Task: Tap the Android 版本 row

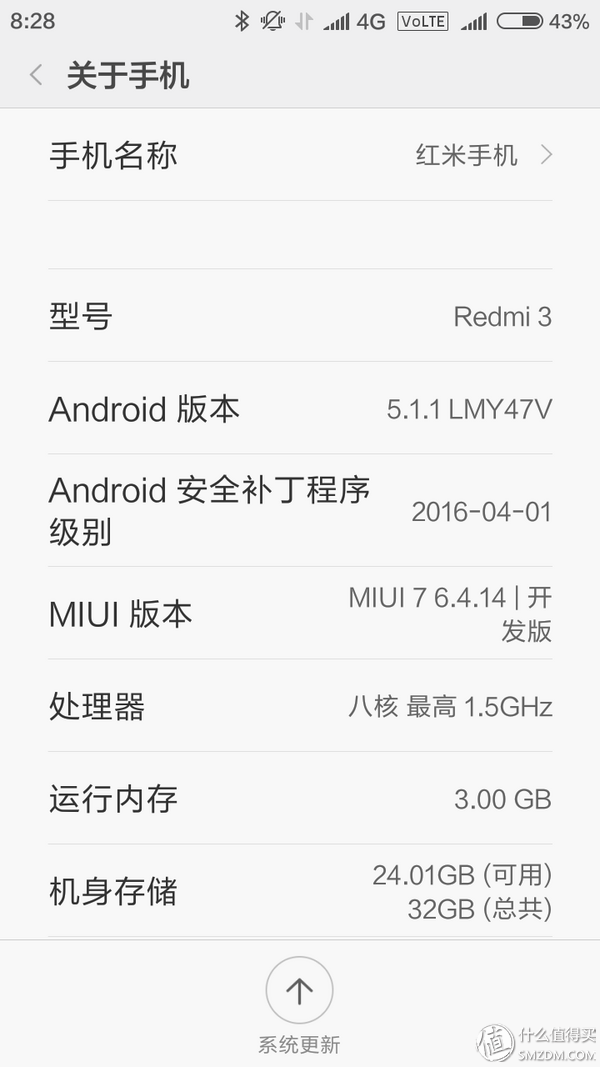Action: tap(300, 408)
